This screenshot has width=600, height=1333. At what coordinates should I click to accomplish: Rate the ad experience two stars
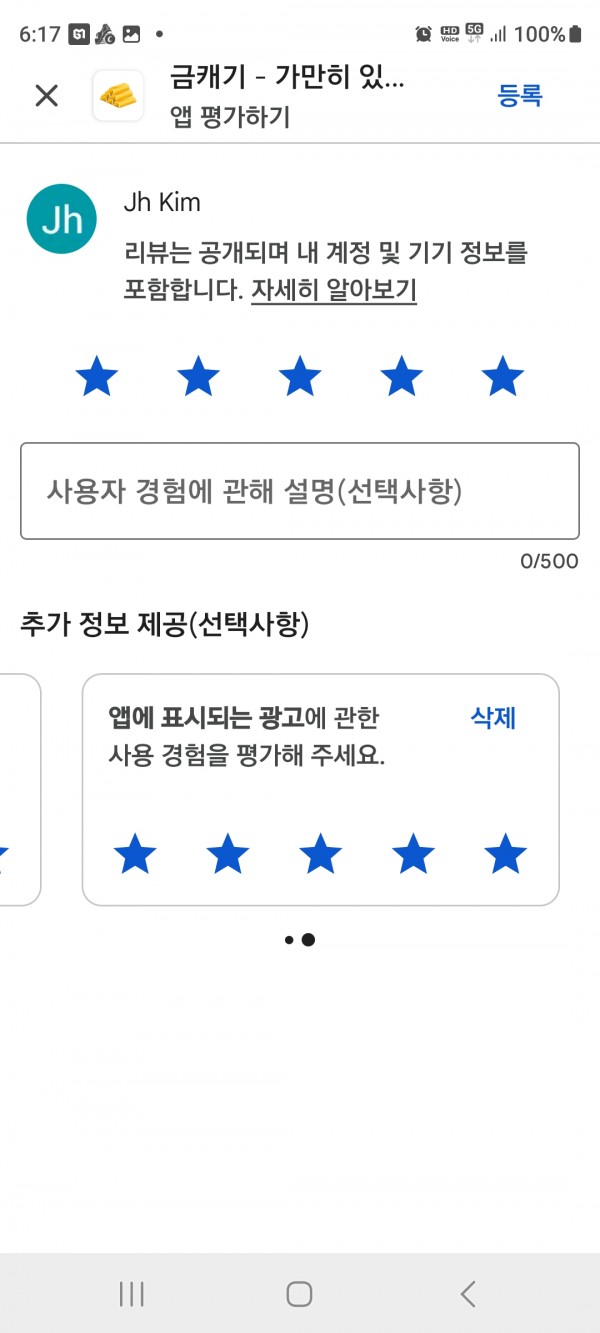point(228,855)
